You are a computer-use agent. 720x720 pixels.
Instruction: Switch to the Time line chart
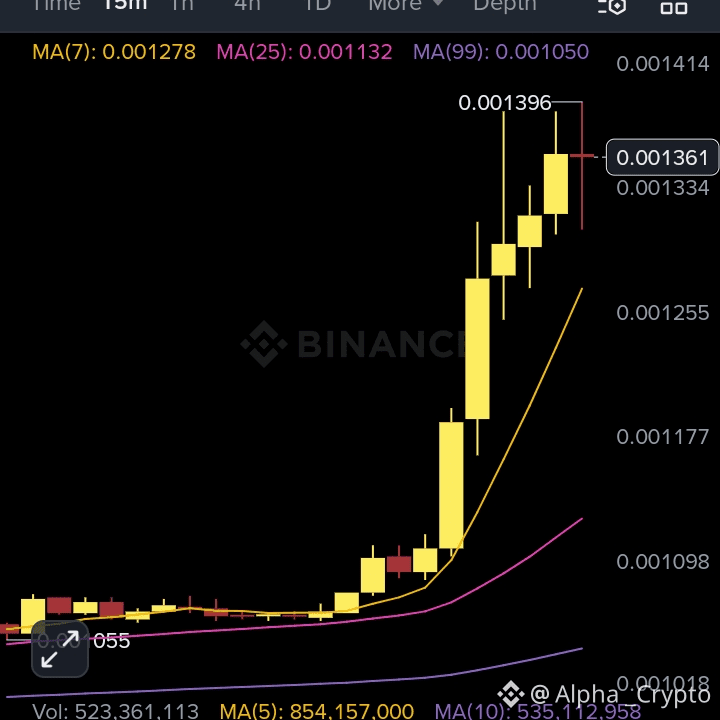pos(55,5)
